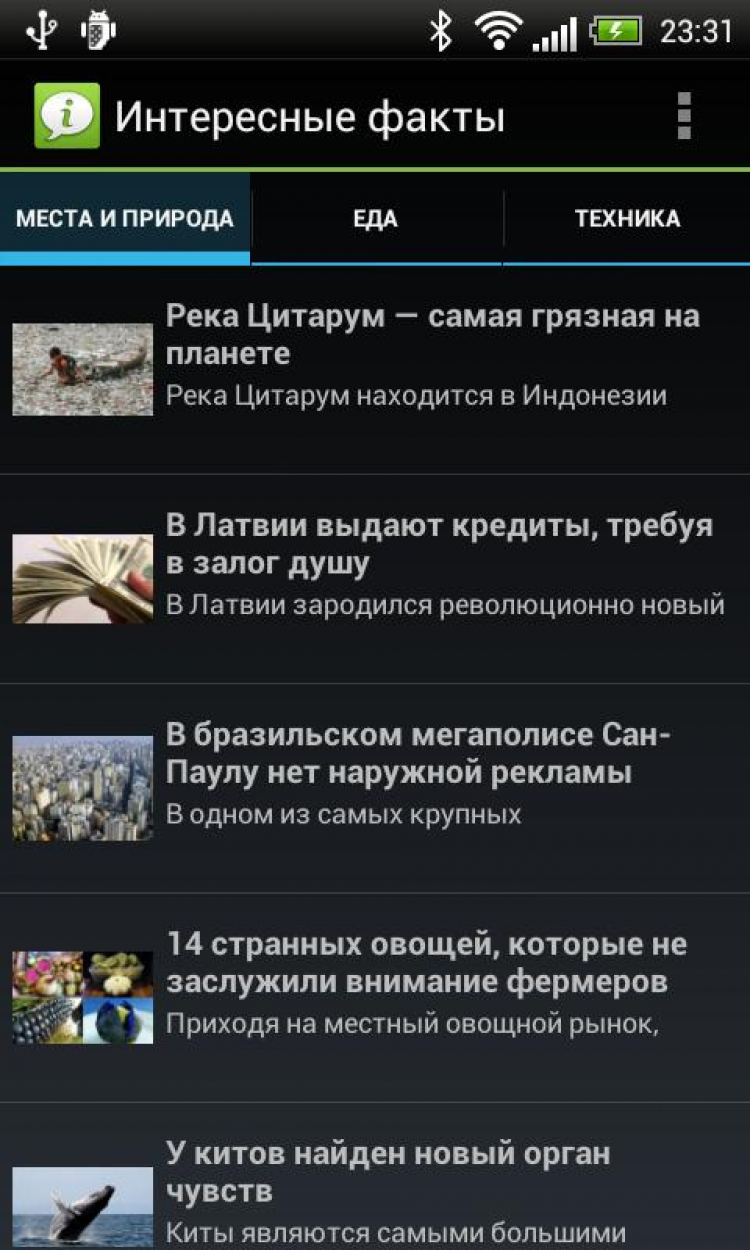This screenshot has height=1250, width=750.
Task: Select the Места и природа tab
Action: (x=125, y=219)
